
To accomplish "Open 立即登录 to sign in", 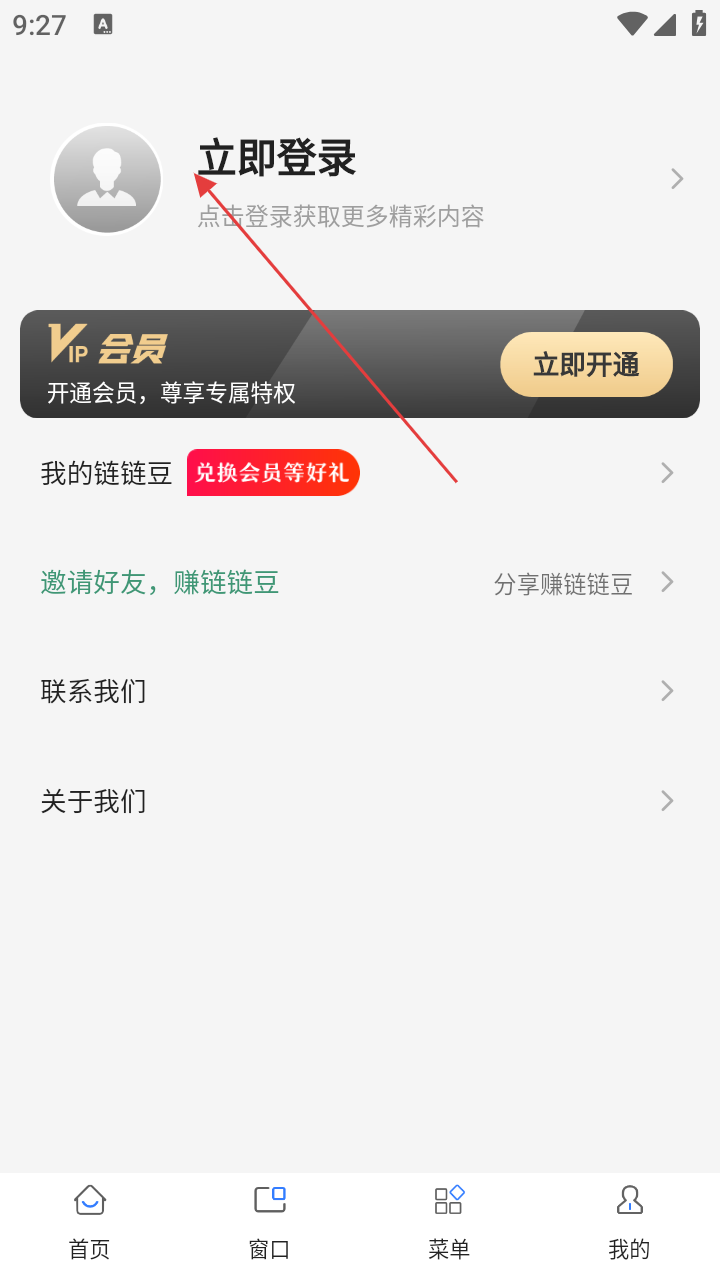I will click(x=278, y=160).
